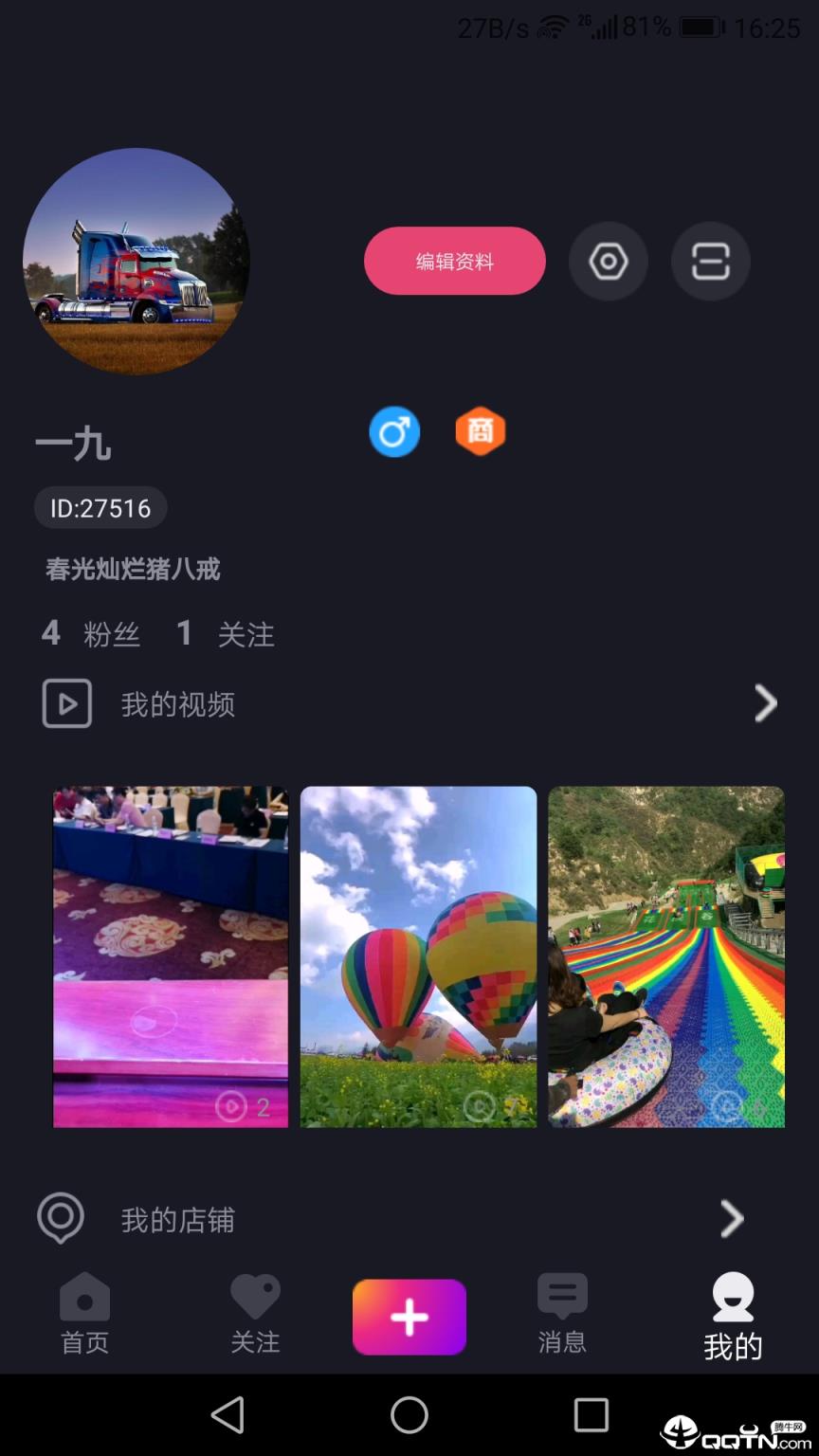Tap the circular profile avatar photo

click(136, 261)
